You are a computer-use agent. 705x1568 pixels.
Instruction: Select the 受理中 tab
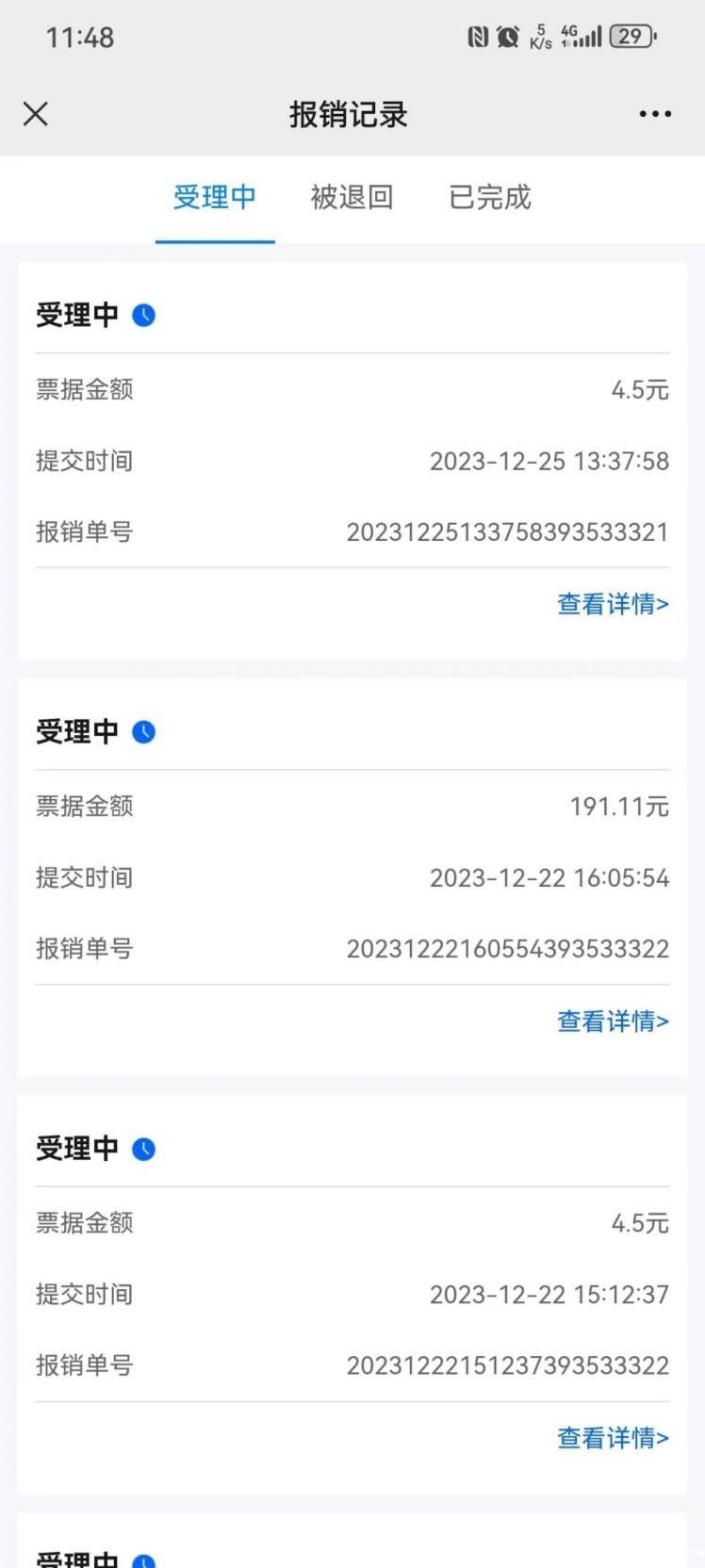215,197
